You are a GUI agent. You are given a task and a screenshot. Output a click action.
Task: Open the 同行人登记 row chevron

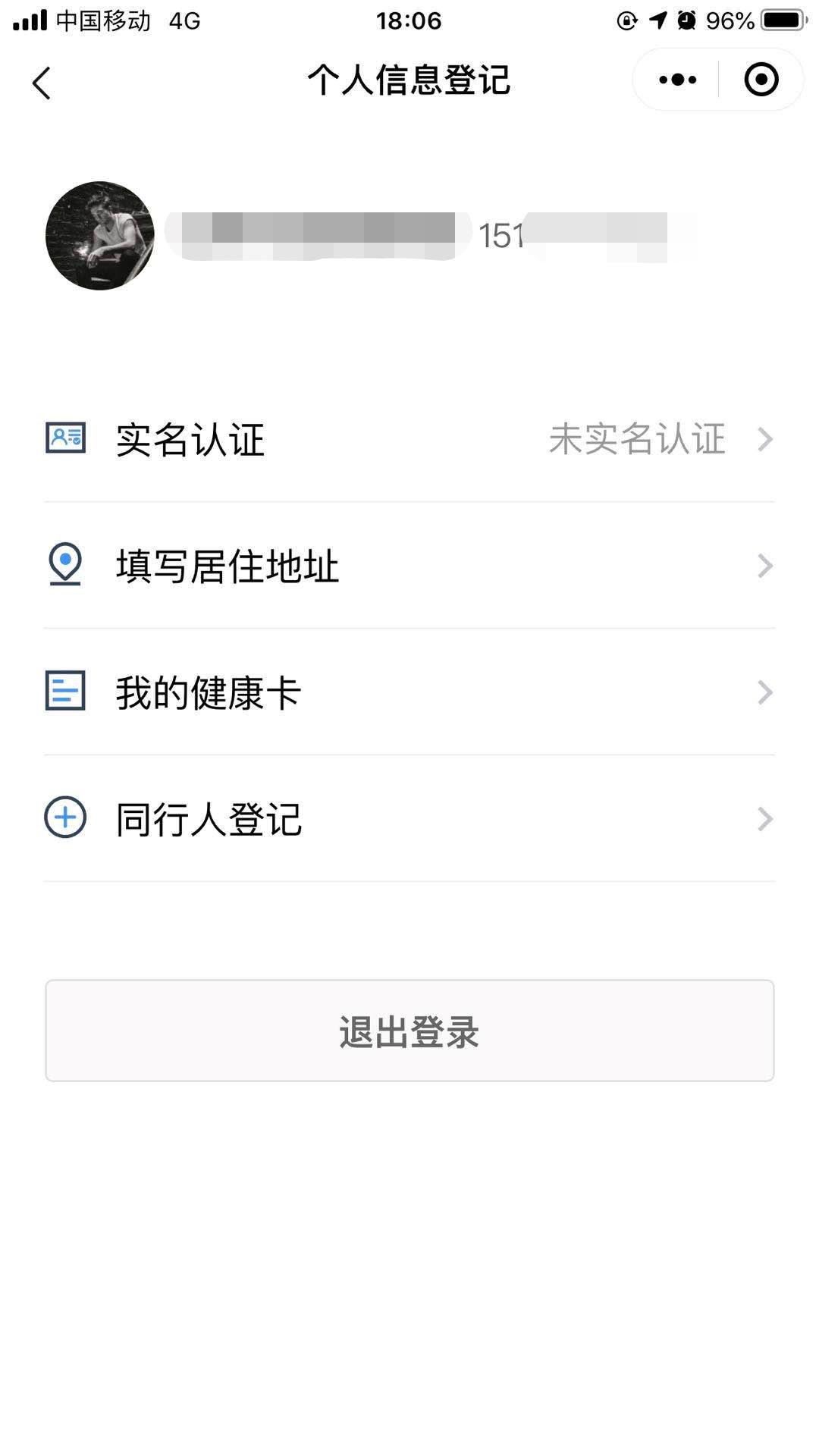(764, 818)
